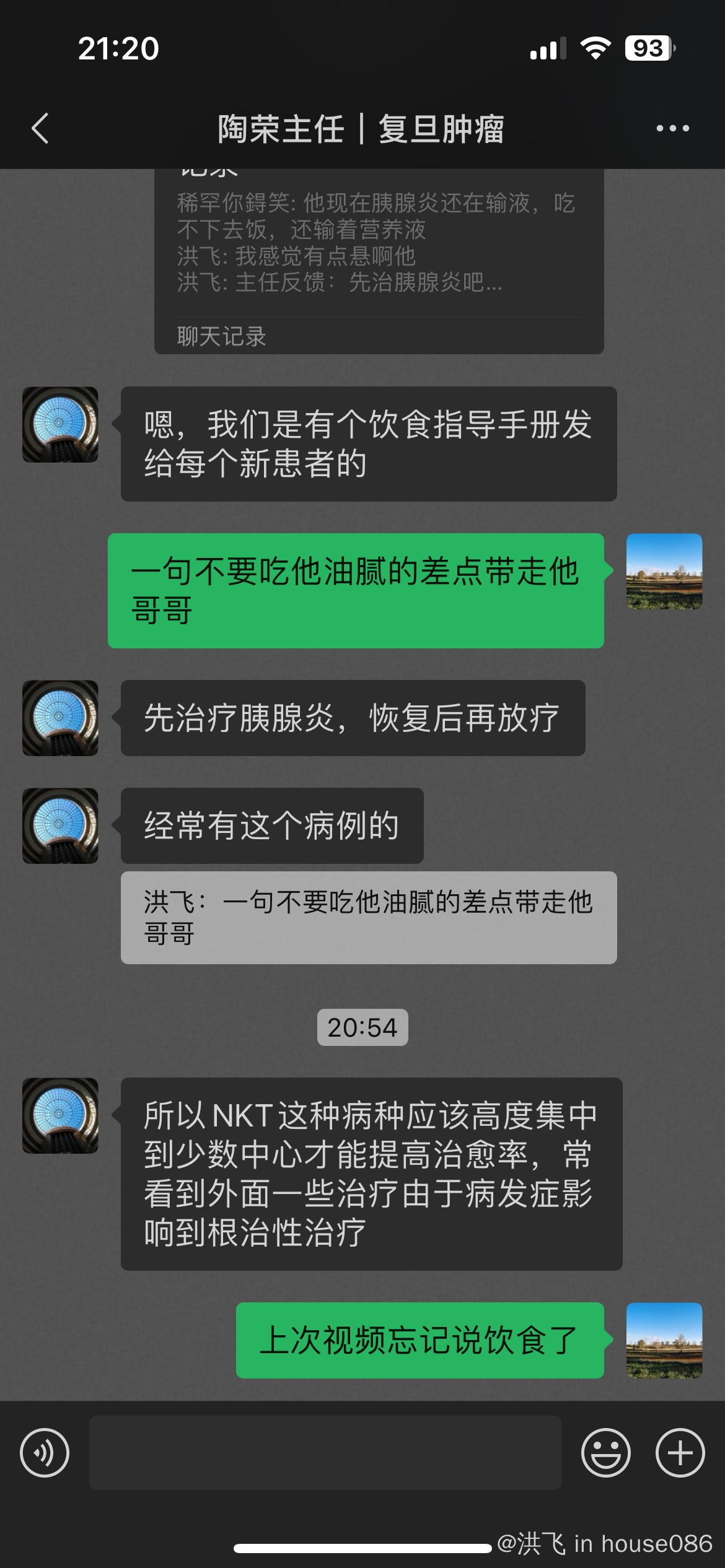
Task: Tap contact avatar beside 先治疗胰腺炎 message
Action: pyautogui.click(x=60, y=718)
